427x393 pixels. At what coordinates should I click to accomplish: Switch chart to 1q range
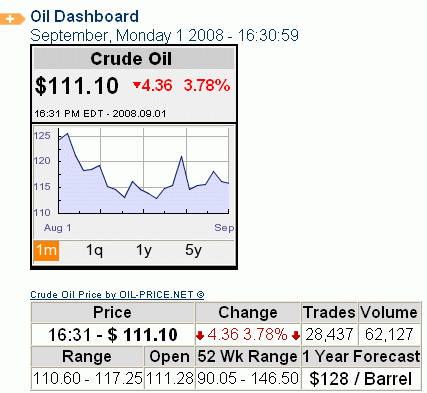coord(94,251)
